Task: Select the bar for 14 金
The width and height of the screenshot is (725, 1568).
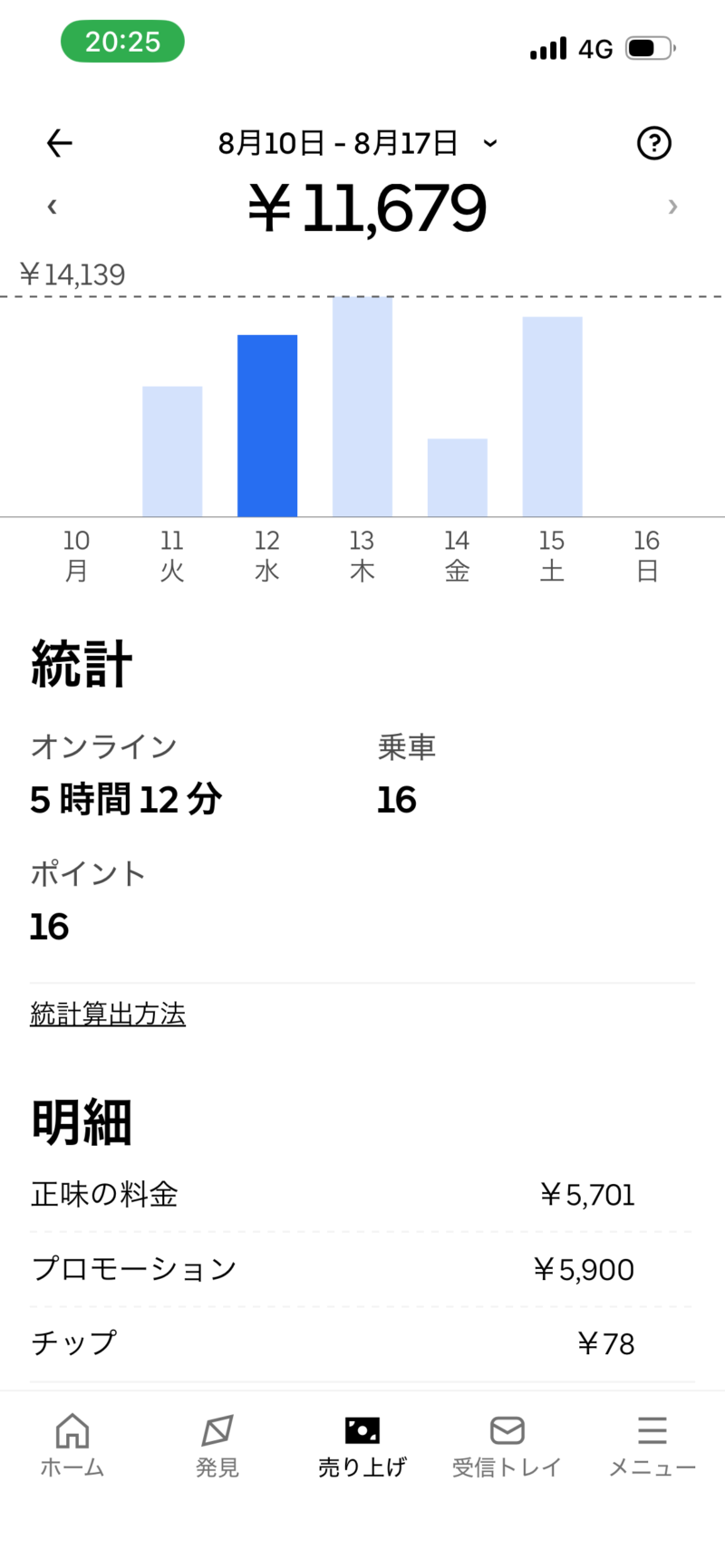Action: 458,477
